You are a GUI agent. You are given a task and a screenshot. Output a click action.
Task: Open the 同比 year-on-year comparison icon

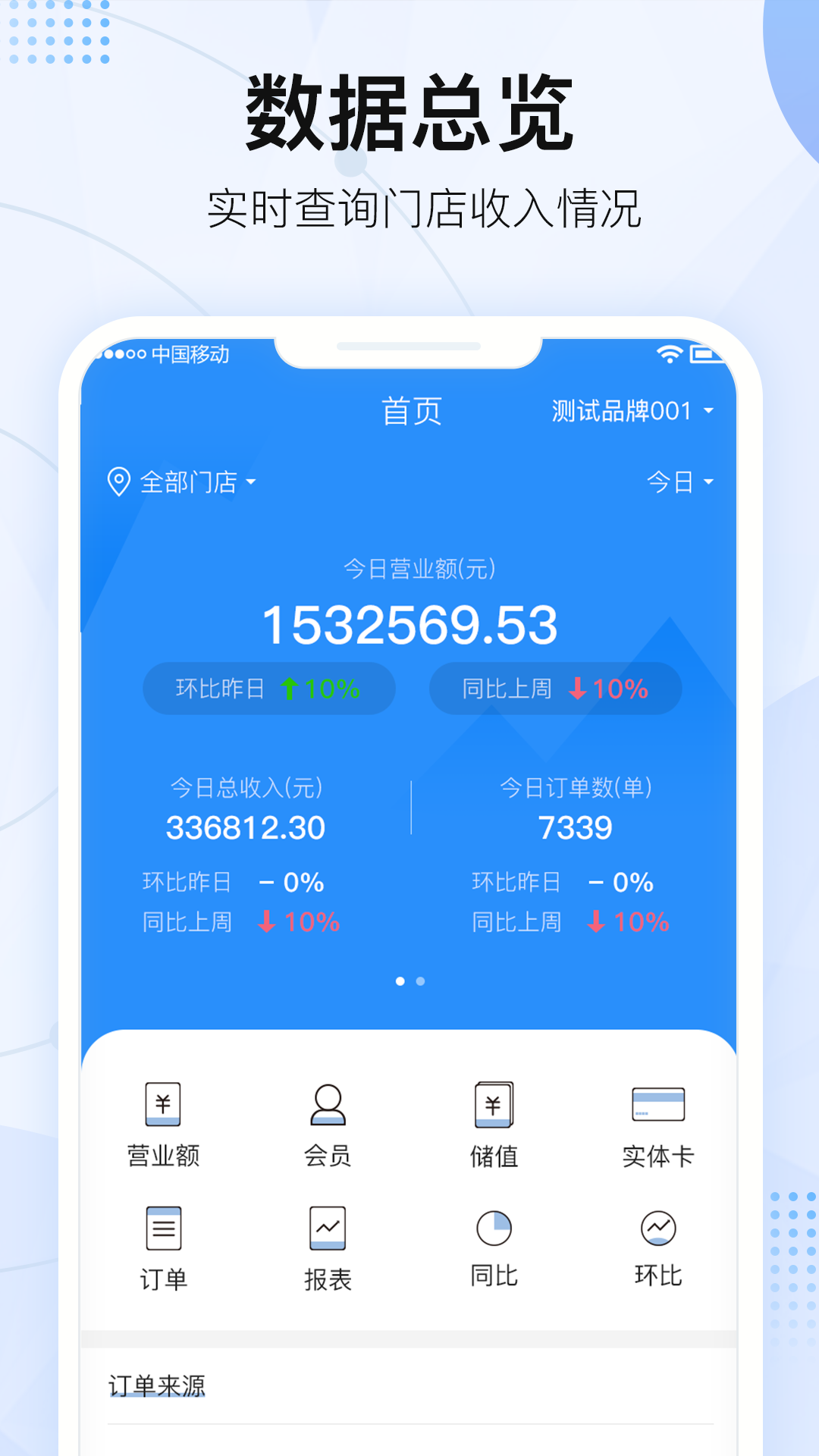pos(493,1247)
